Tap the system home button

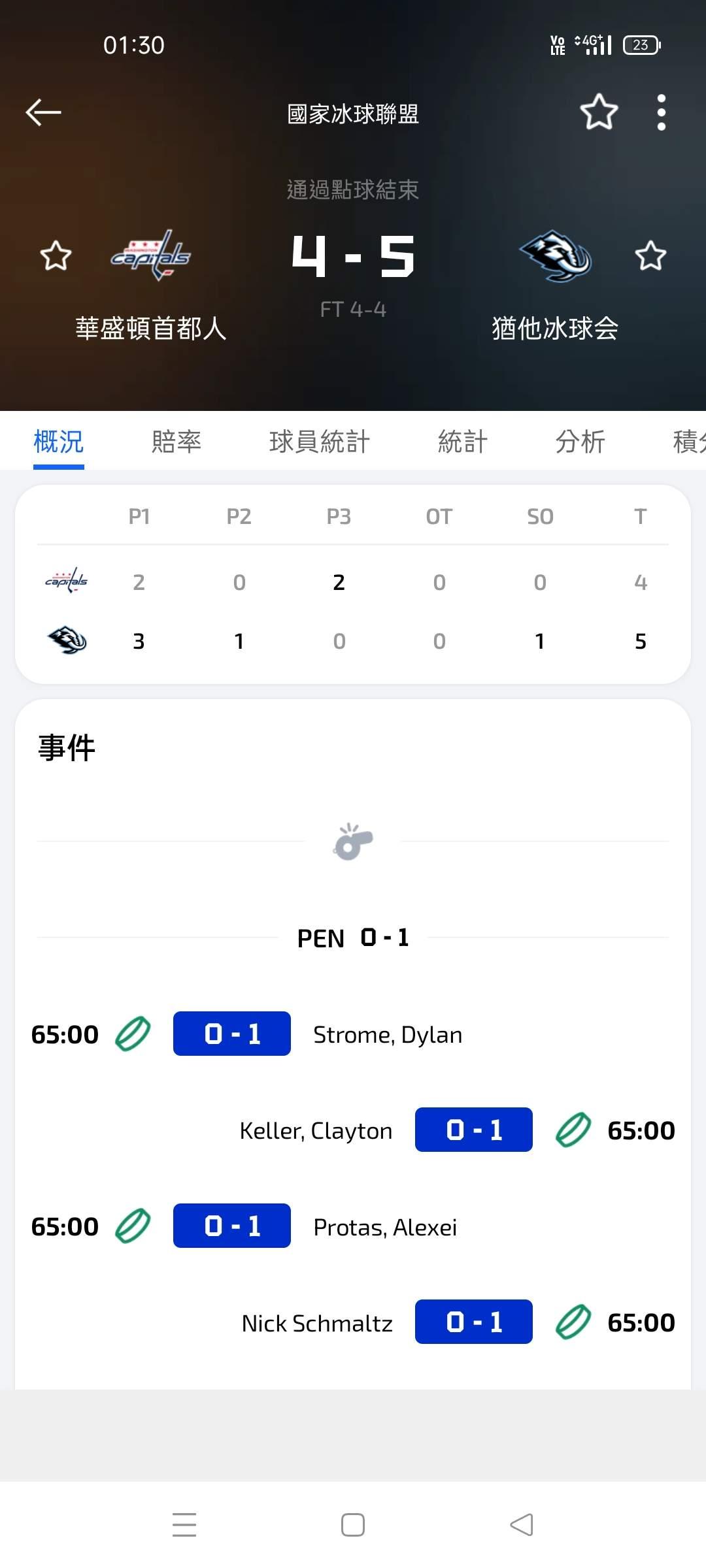pos(353,1525)
